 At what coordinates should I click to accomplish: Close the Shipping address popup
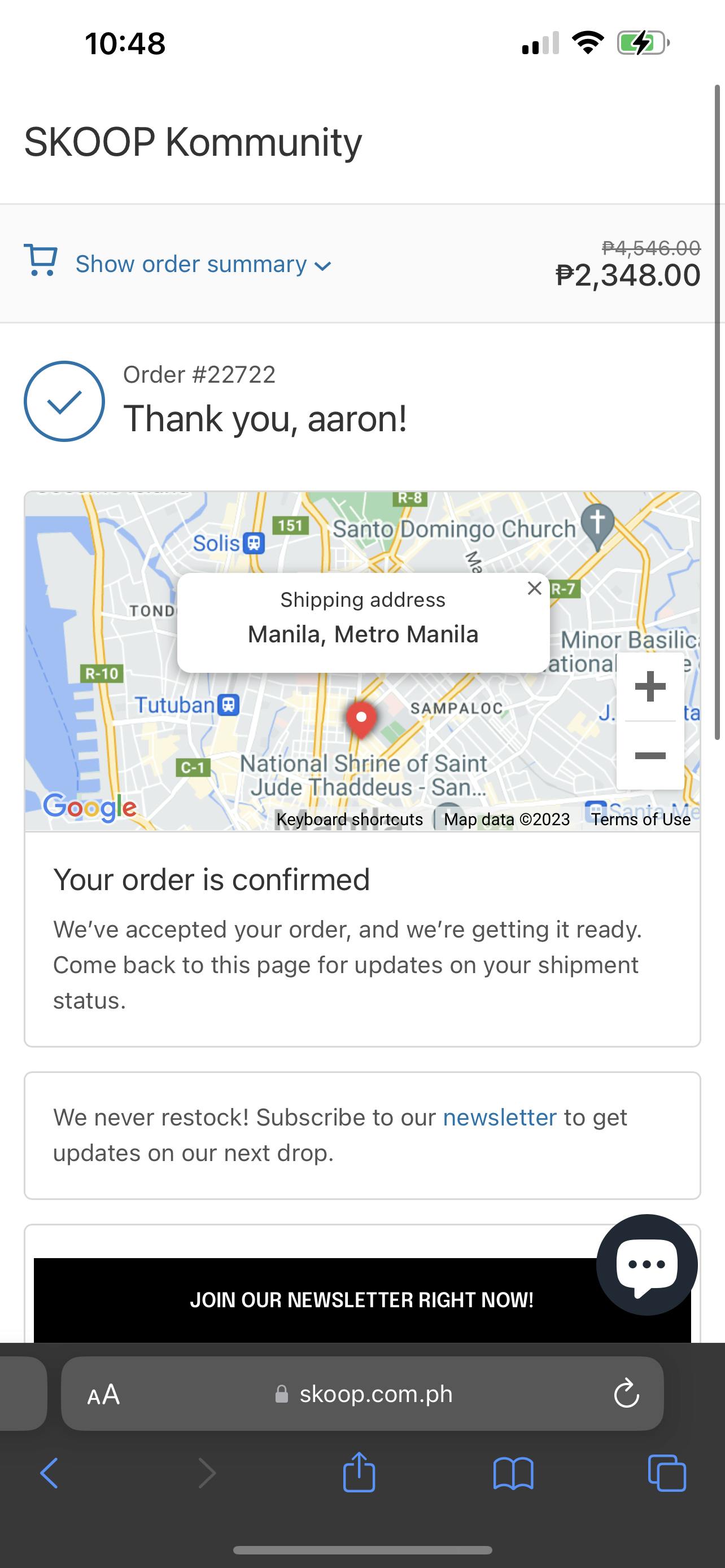coord(535,588)
